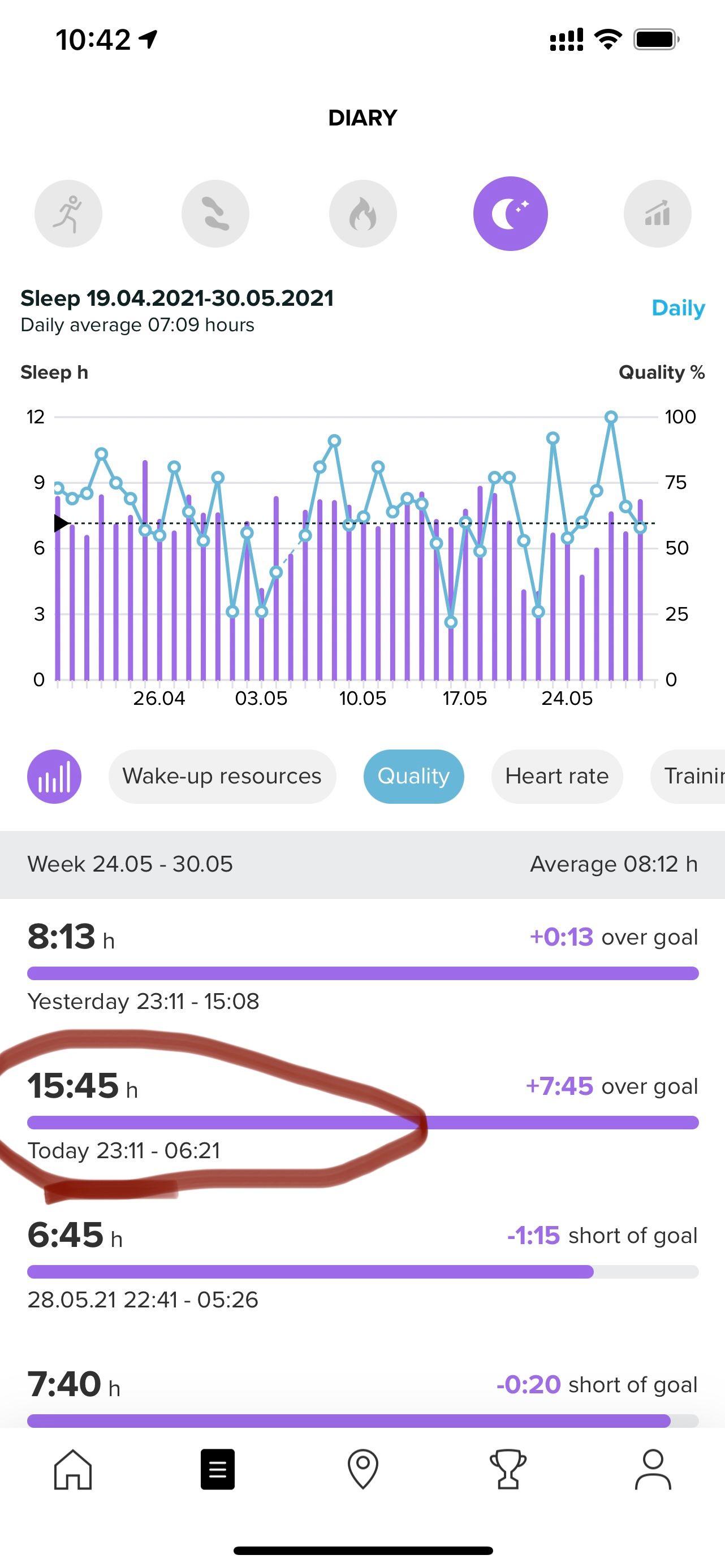Open the Map location tab

click(x=363, y=1470)
